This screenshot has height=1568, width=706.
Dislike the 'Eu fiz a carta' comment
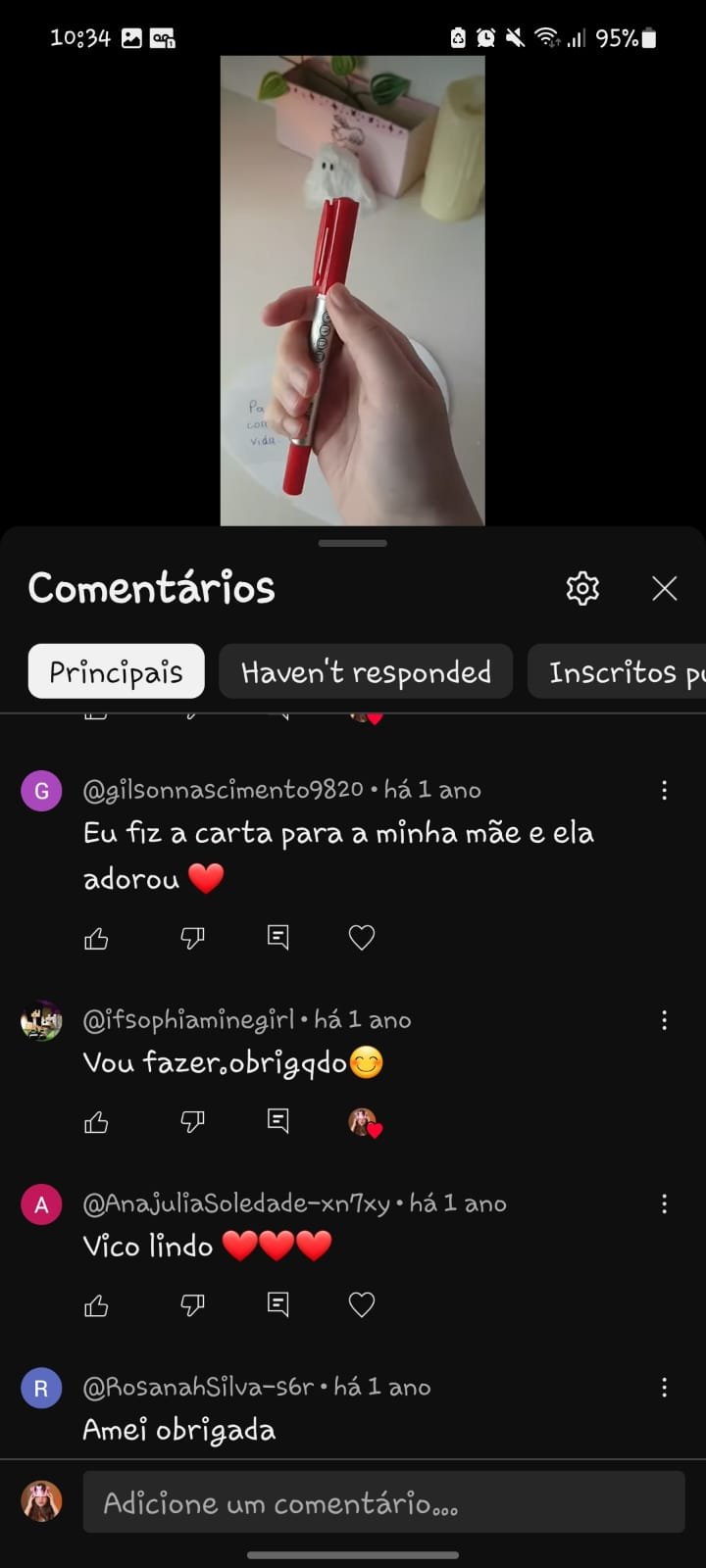[192, 937]
